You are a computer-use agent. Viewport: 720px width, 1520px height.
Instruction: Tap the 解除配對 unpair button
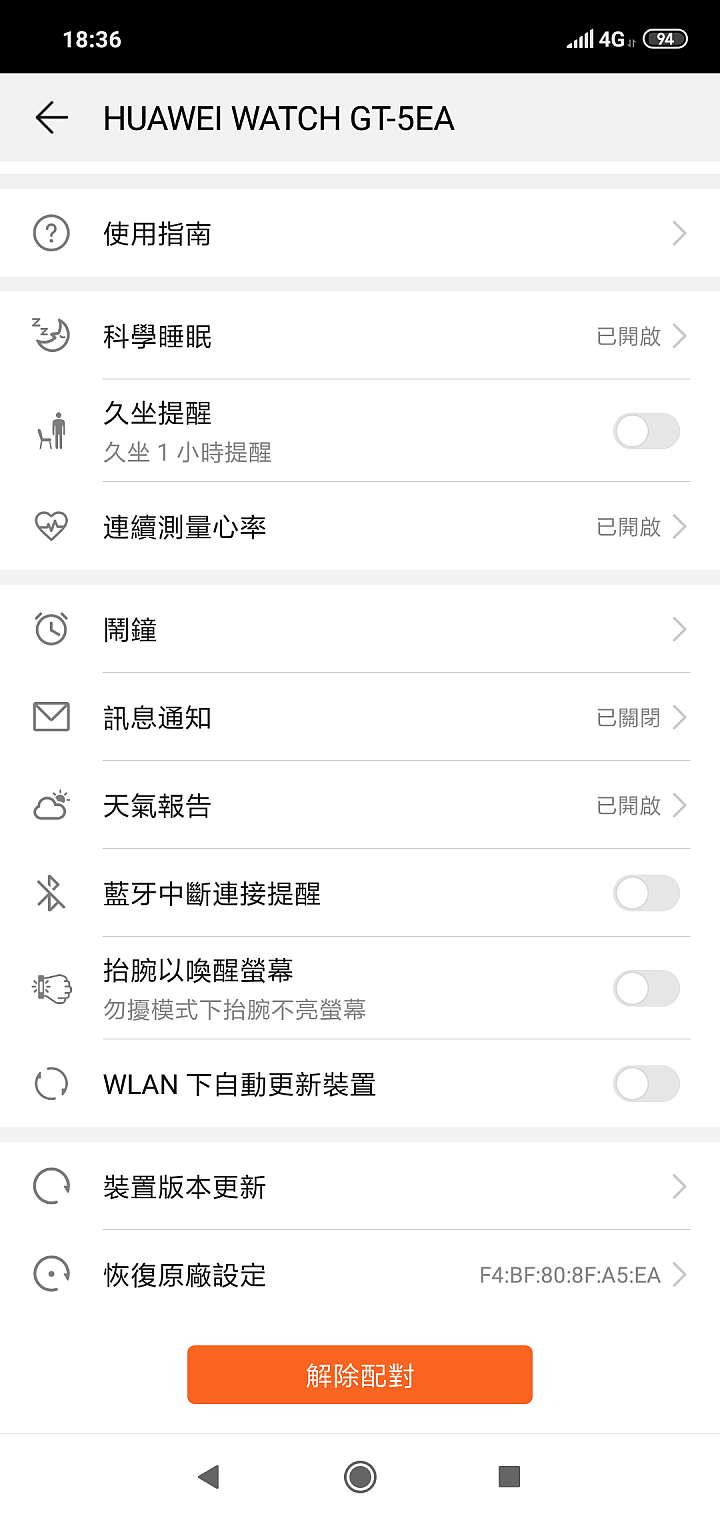(360, 1375)
